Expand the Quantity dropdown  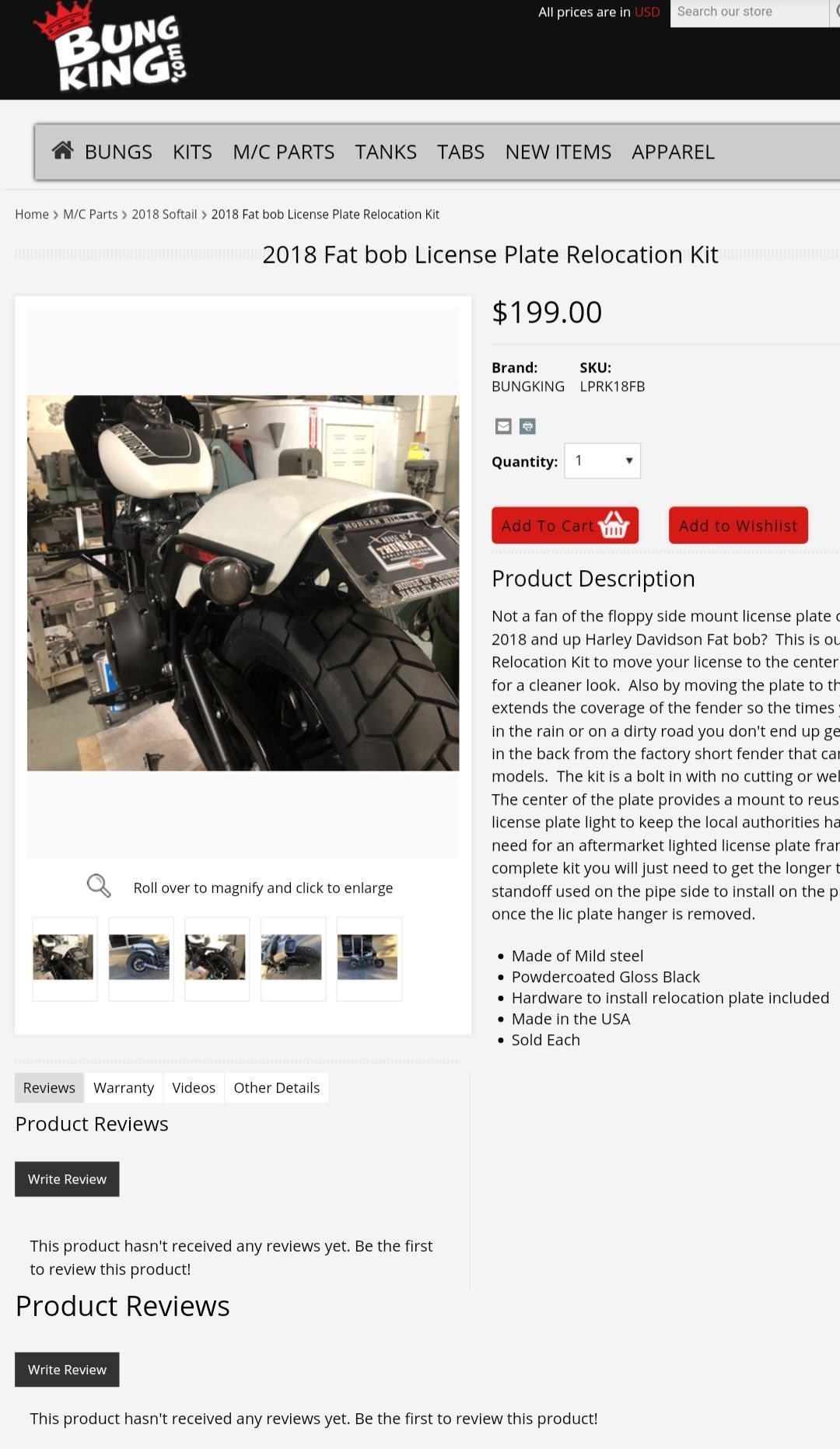tap(603, 460)
